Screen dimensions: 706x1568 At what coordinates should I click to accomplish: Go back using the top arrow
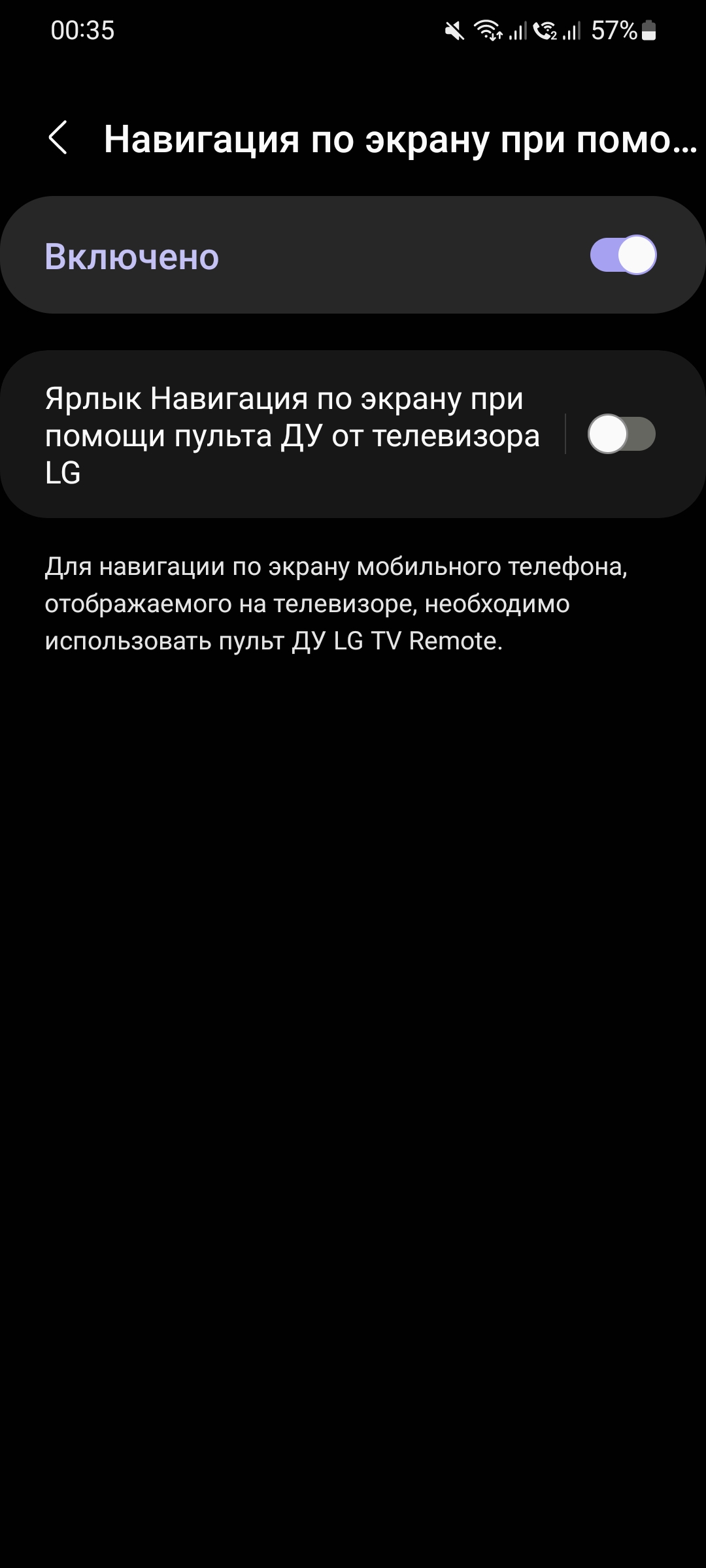click(x=58, y=138)
